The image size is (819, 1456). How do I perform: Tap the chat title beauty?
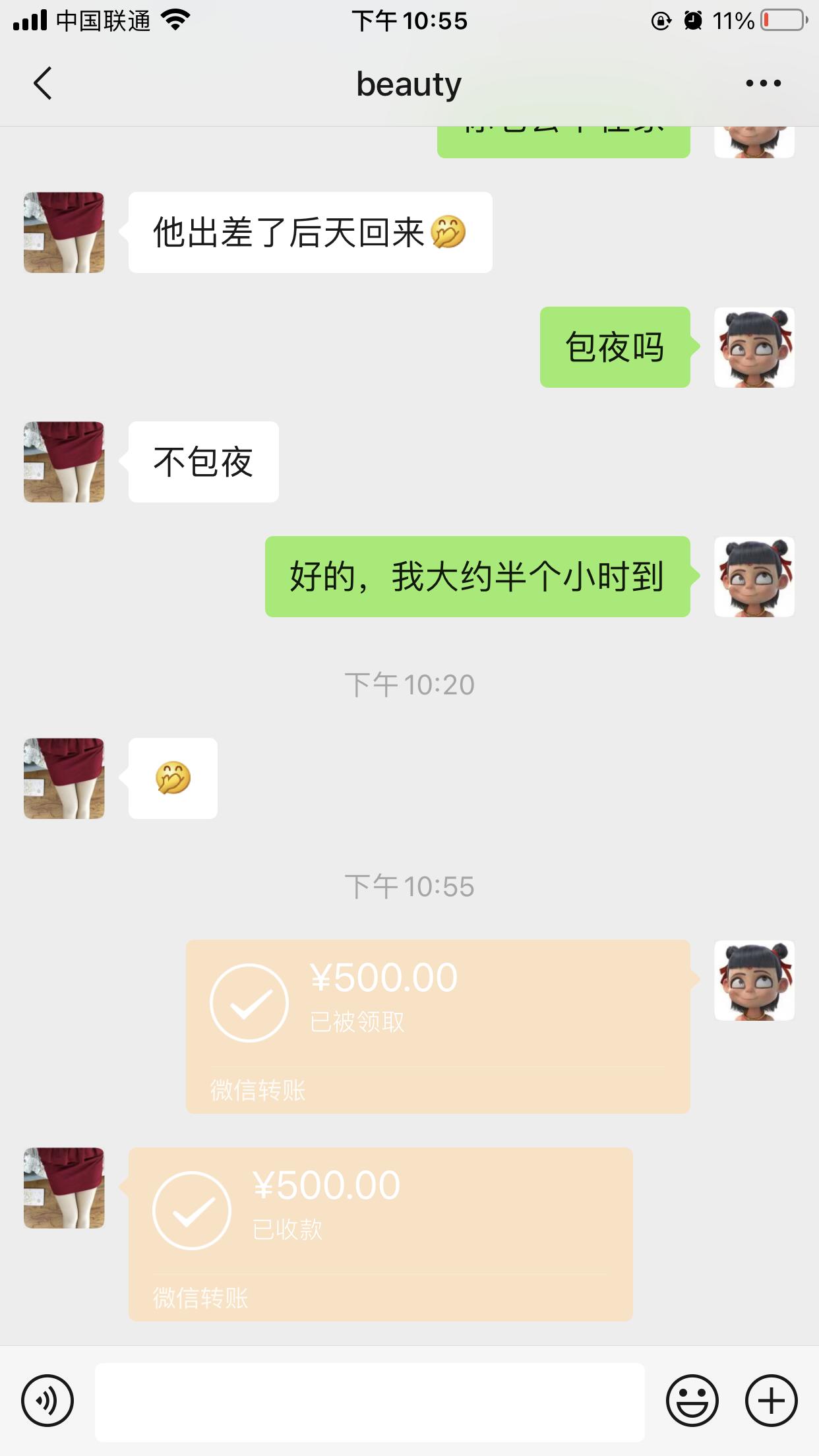pos(408,84)
